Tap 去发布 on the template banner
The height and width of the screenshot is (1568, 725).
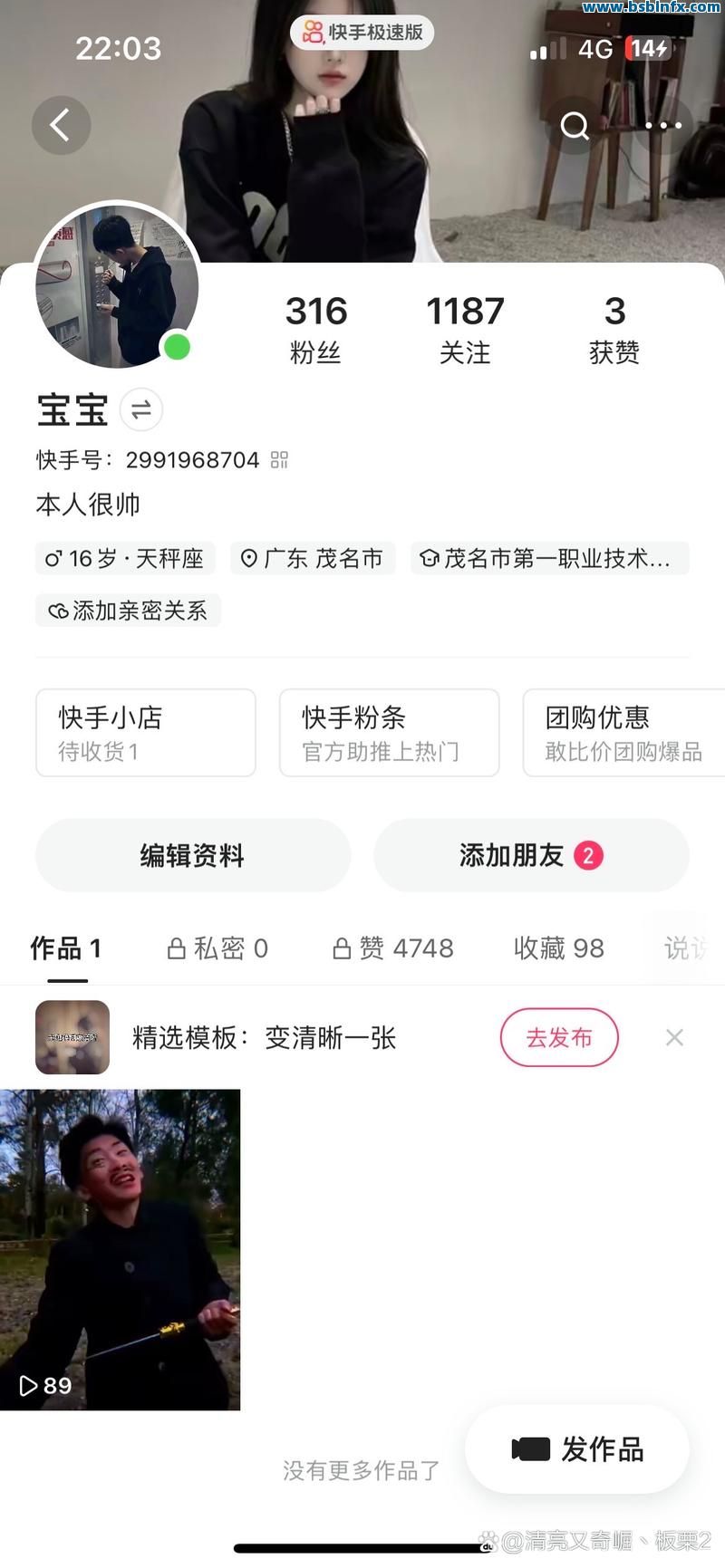(559, 1037)
